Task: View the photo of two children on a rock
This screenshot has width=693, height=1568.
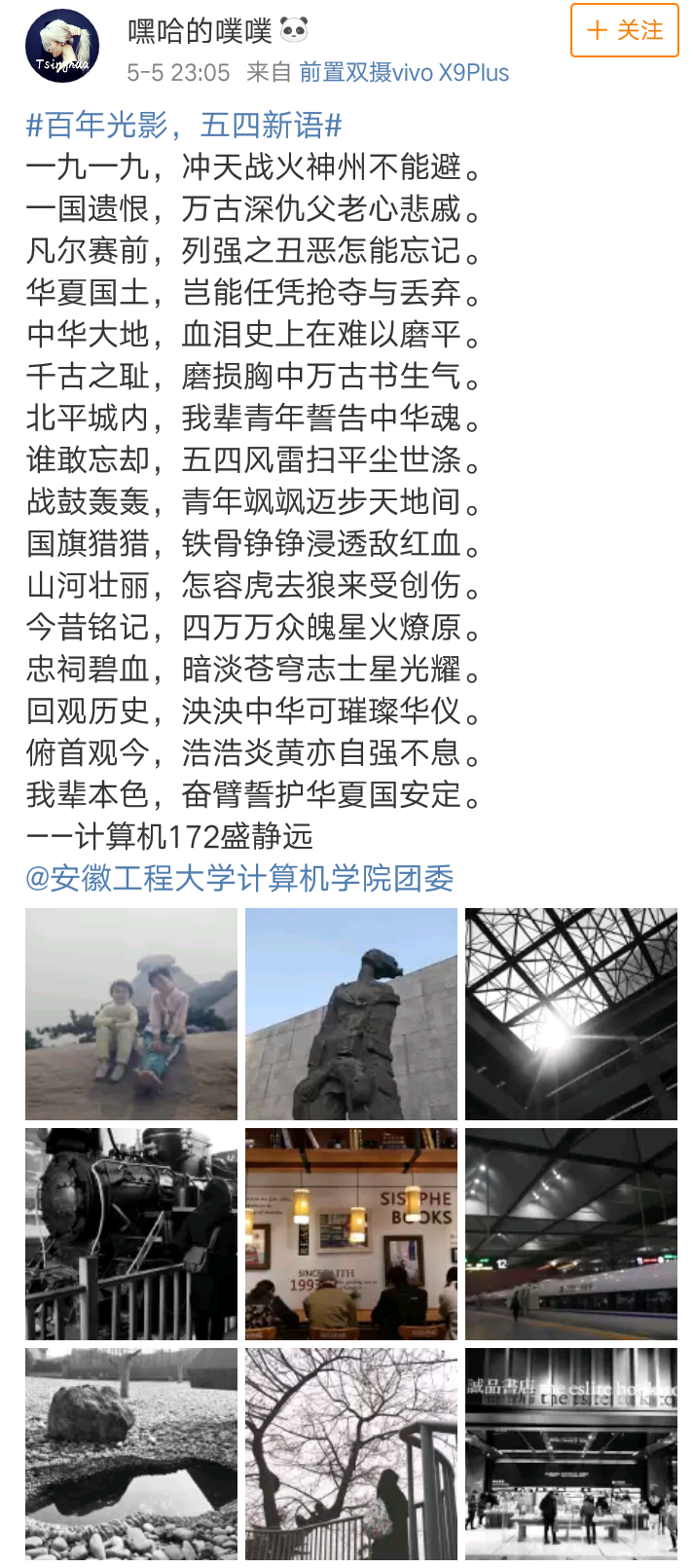Action: 131,1013
